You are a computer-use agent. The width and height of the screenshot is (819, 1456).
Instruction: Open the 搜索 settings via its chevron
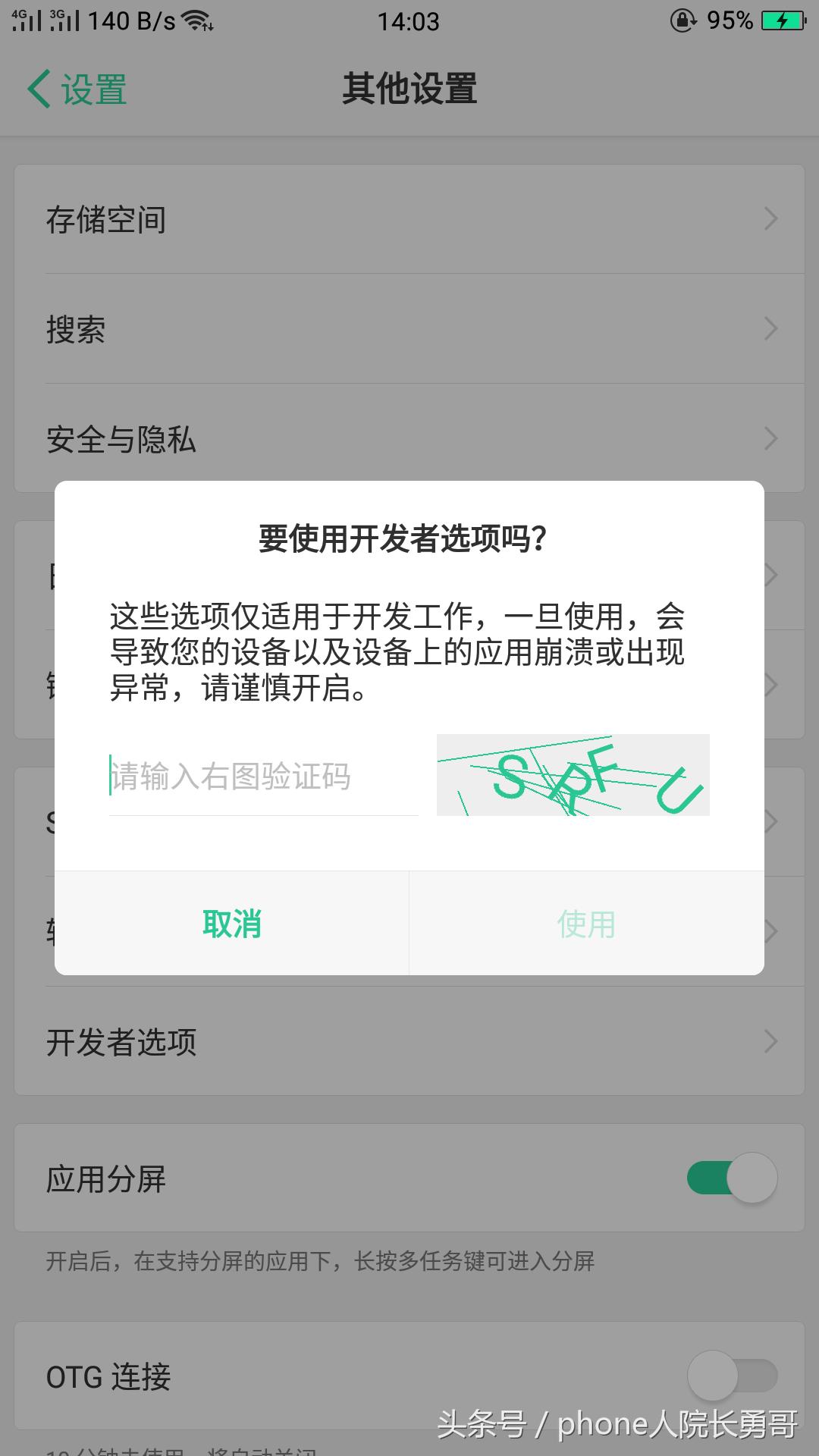point(773,329)
